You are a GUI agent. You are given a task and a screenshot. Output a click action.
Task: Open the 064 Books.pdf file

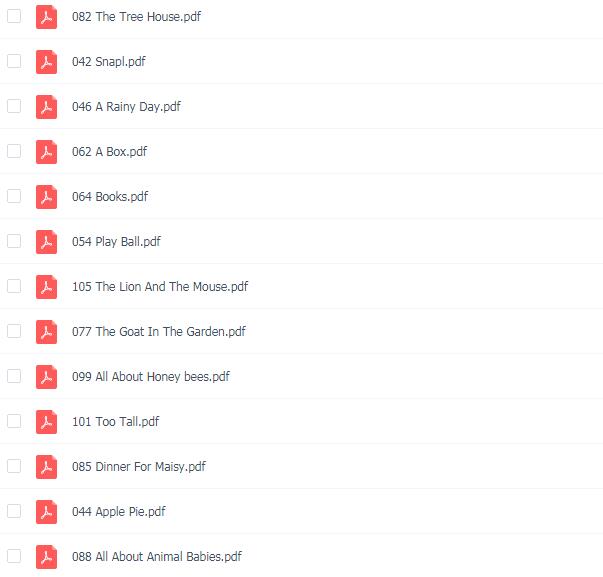click(110, 197)
